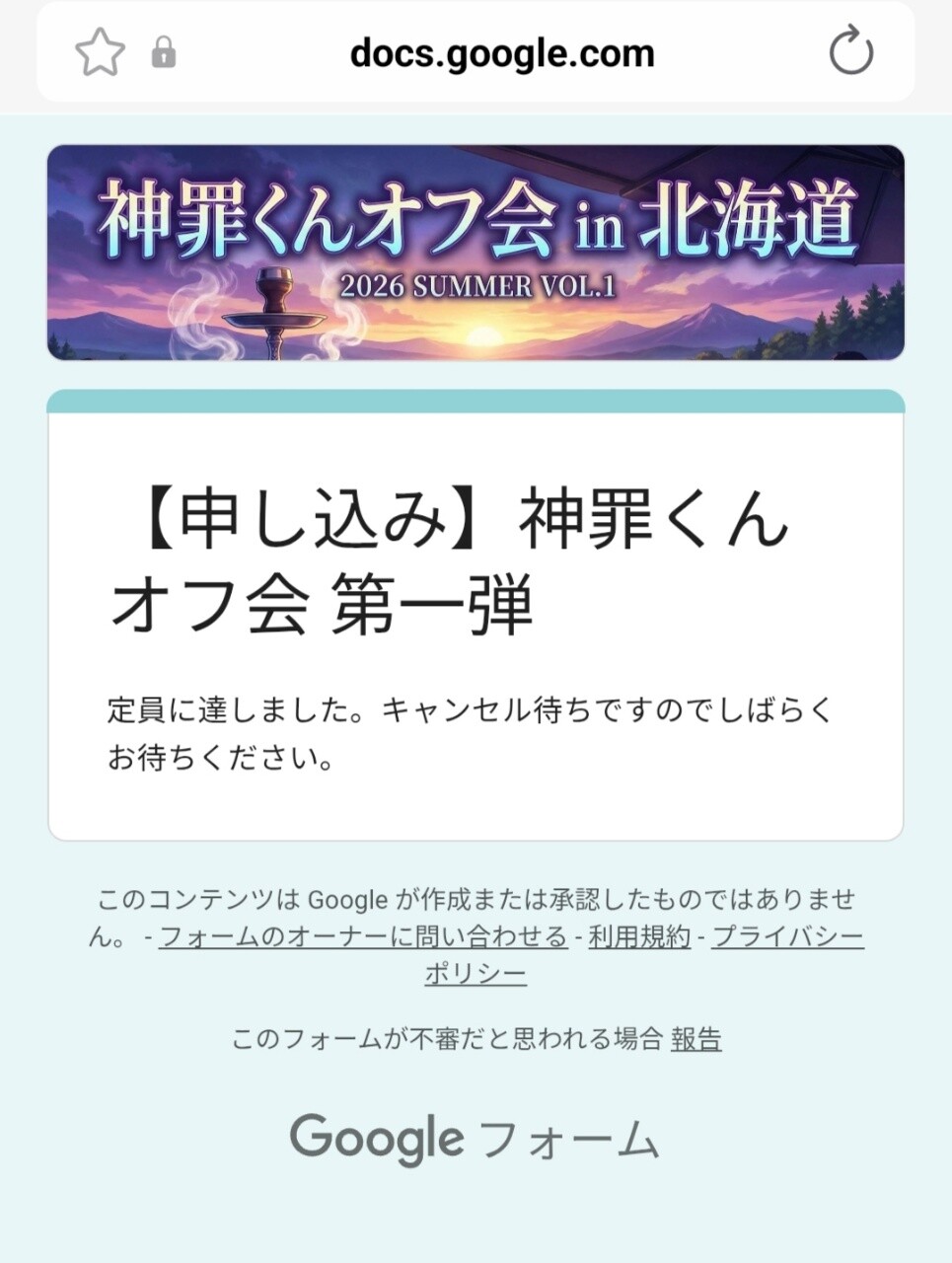Image resolution: width=952 pixels, height=1263 pixels.
Task: View site security info via lock icon
Action: click(164, 52)
